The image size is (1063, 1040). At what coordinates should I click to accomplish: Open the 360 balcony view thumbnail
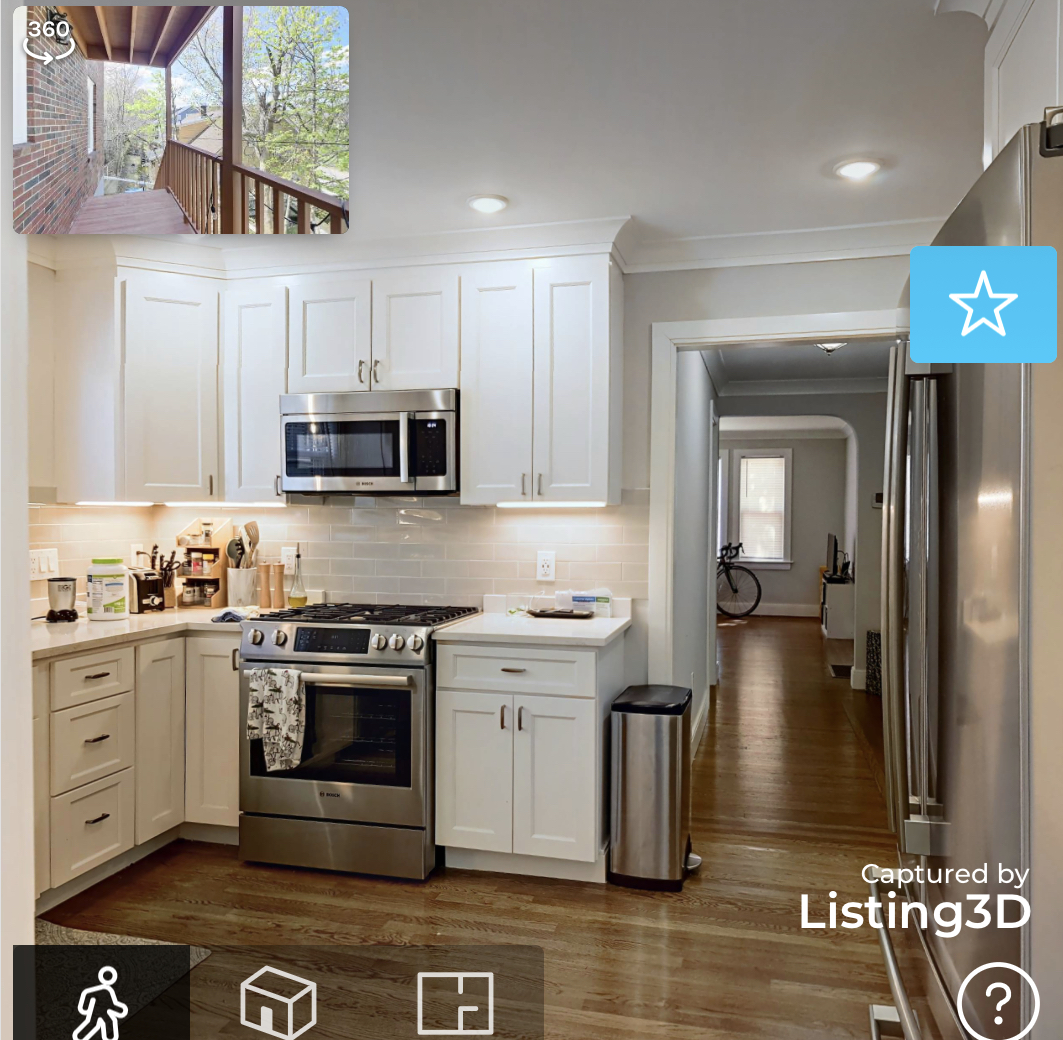(x=181, y=120)
